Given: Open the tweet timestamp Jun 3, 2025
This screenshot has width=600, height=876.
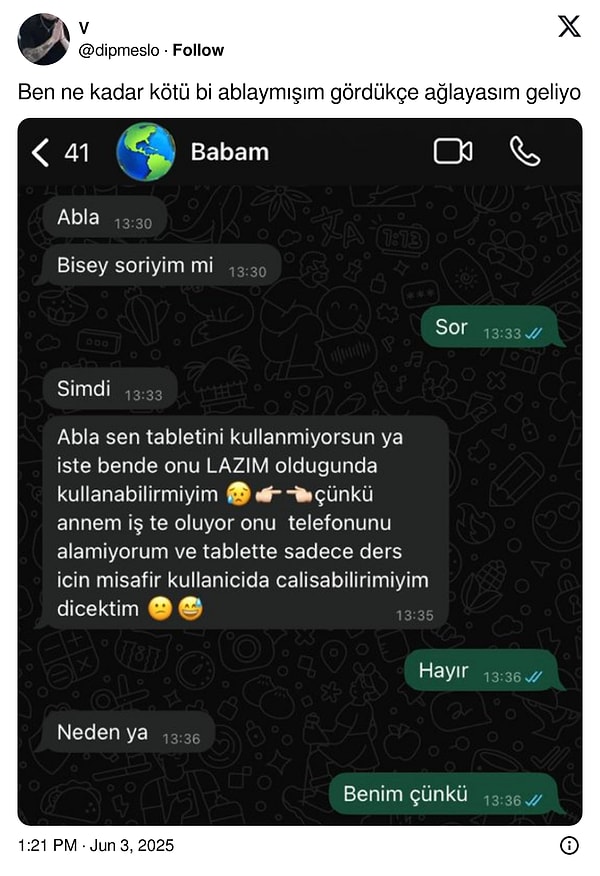Looking at the screenshot, I should click(96, 846).
